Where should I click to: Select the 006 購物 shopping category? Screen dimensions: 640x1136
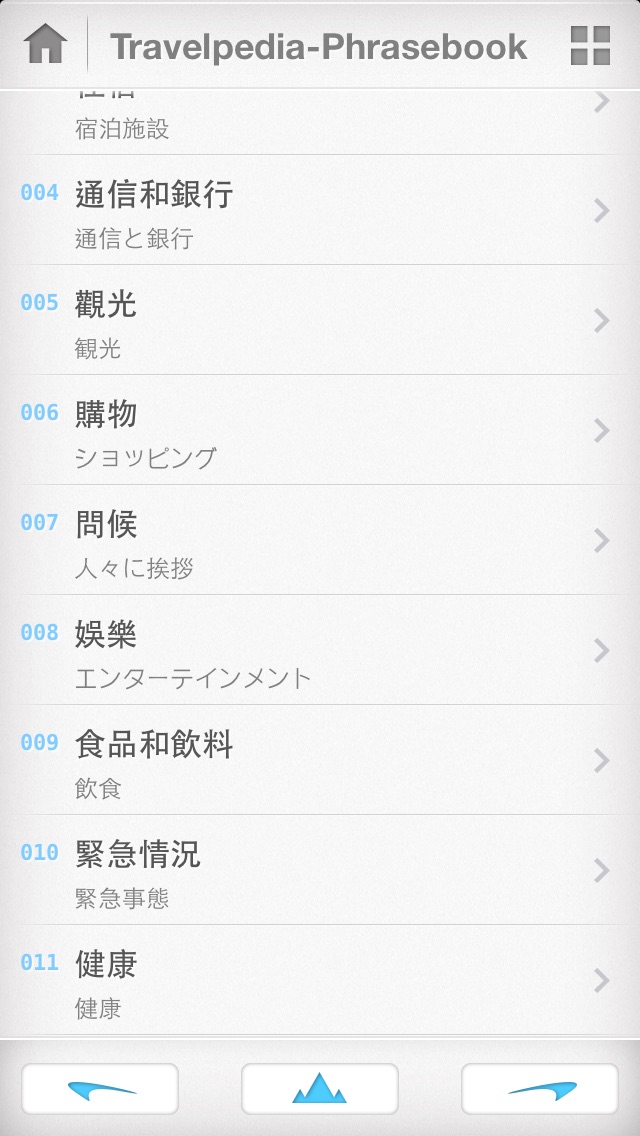pos(320,430)
